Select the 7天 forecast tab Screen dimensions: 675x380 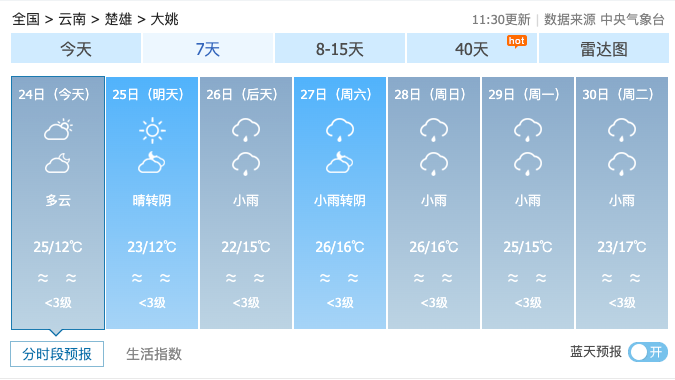(x=207, y=49)
